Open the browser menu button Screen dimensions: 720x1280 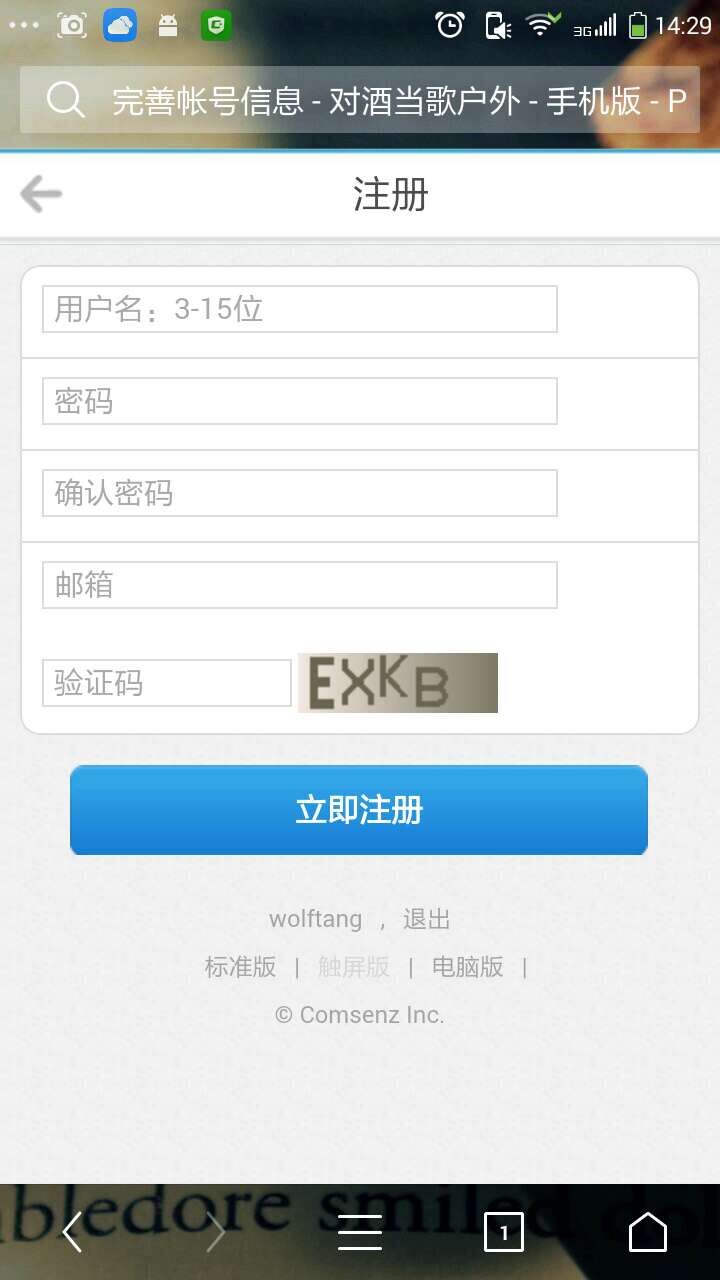click(x=359, y=1233)
